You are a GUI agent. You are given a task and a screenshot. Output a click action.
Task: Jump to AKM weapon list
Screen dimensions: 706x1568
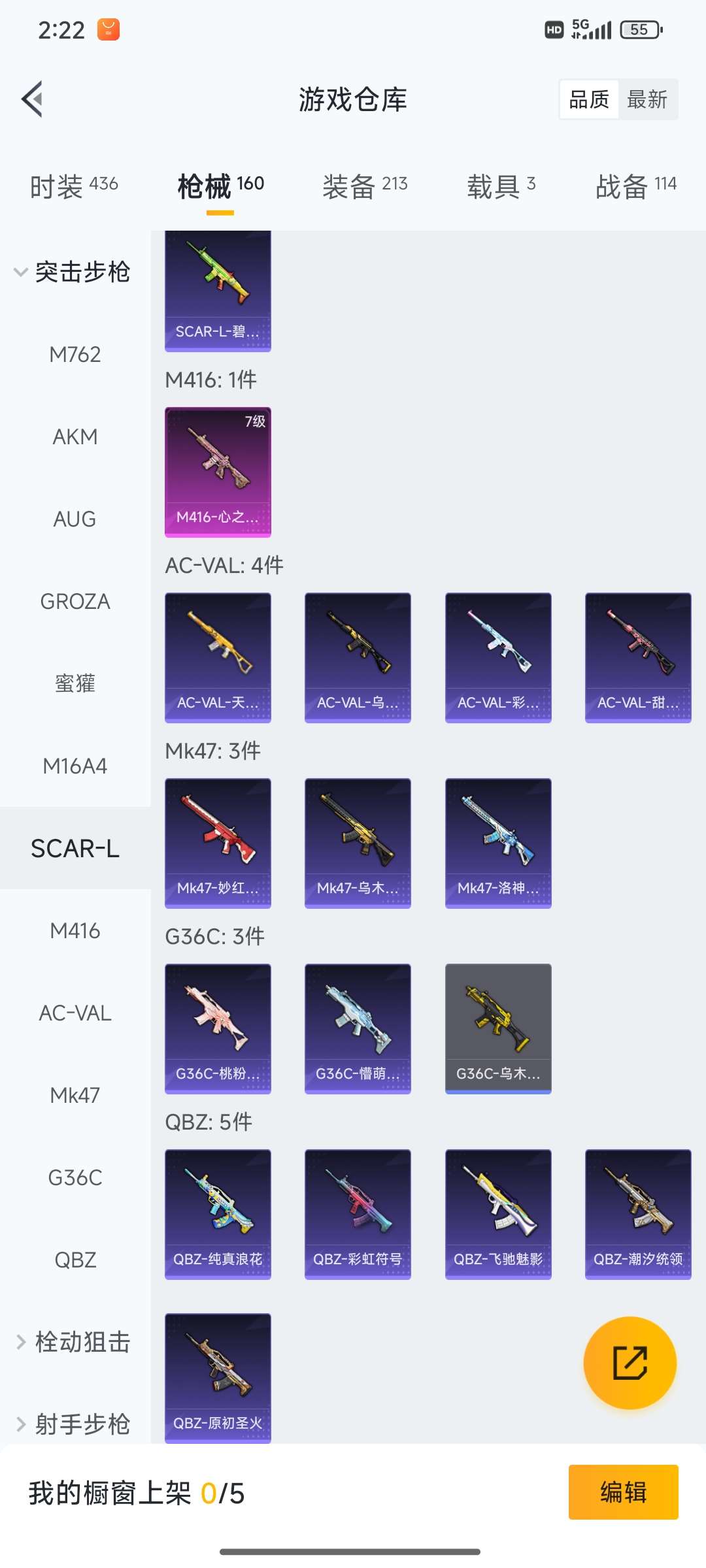[75, 437]
